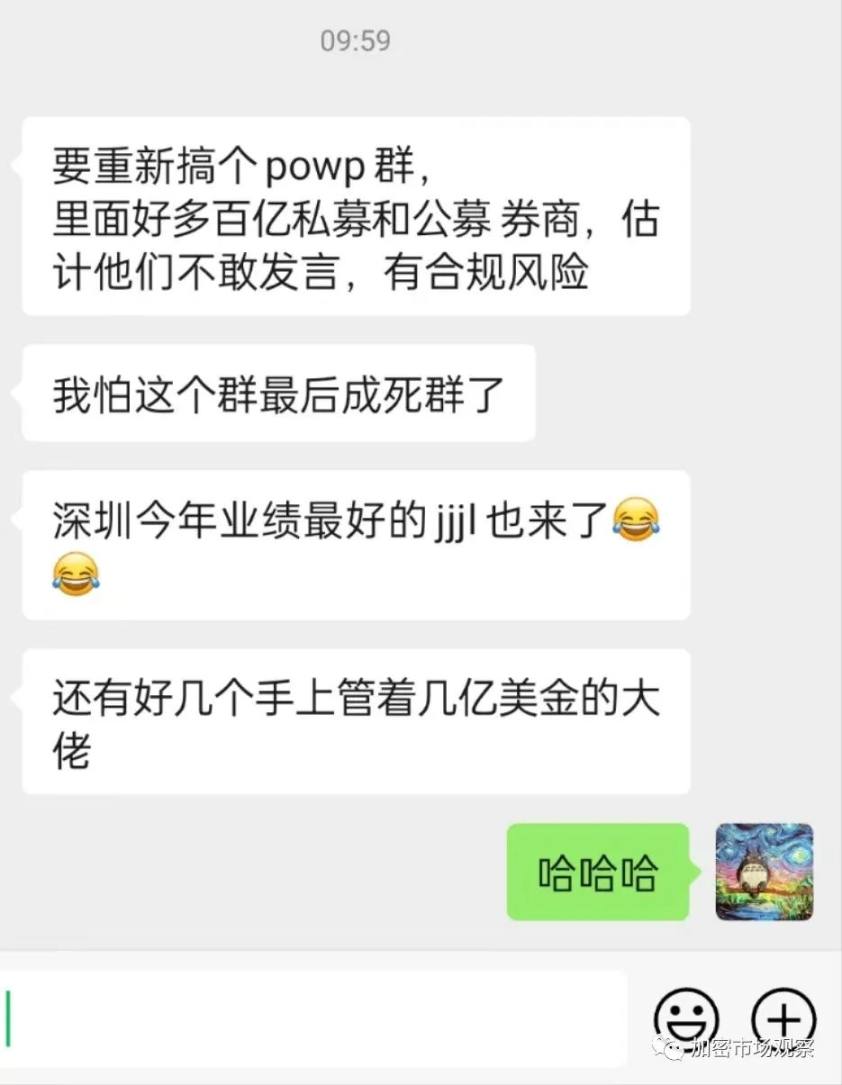
Task: Open the emoji picker
Action: pyautogui.click(x=686, y=1019)
